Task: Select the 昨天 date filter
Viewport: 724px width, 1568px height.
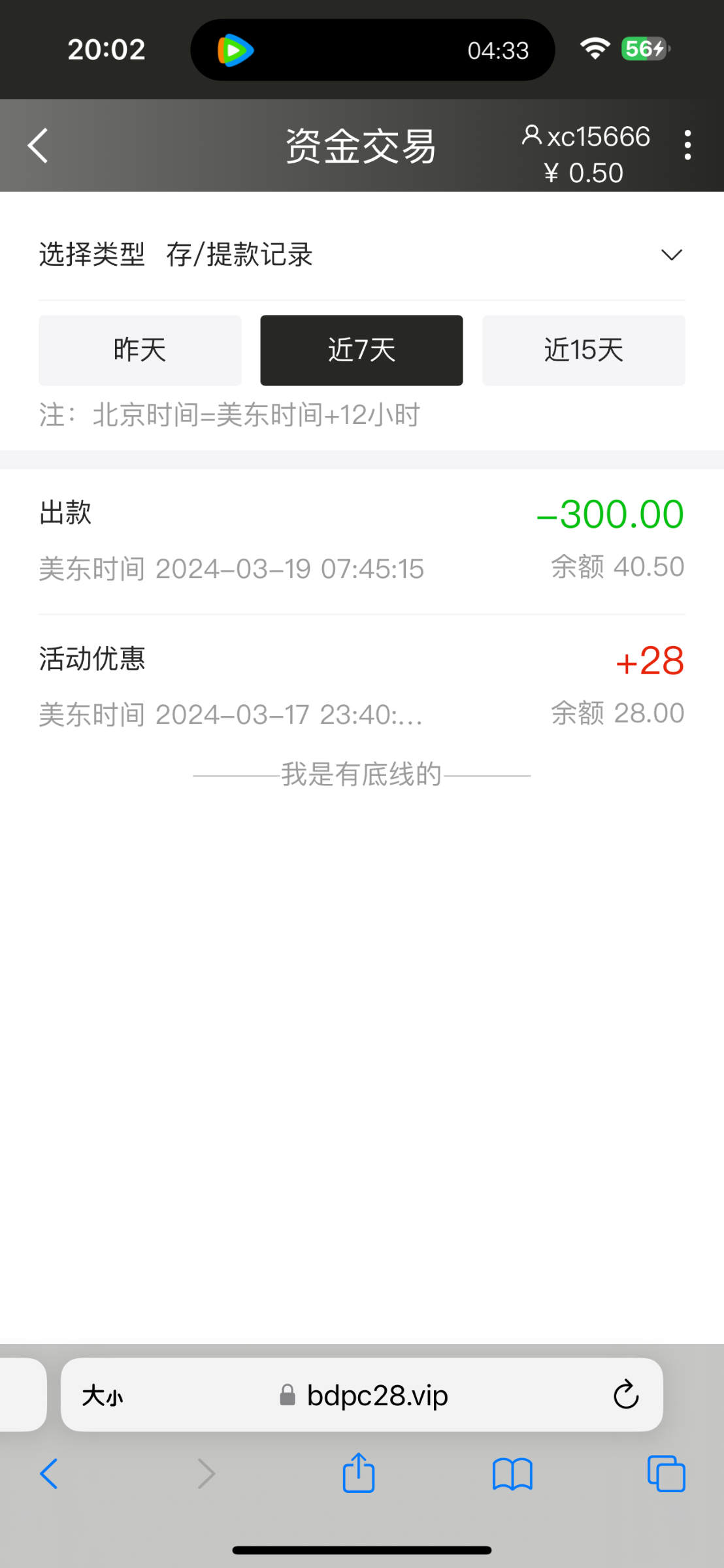Action: 140,350
